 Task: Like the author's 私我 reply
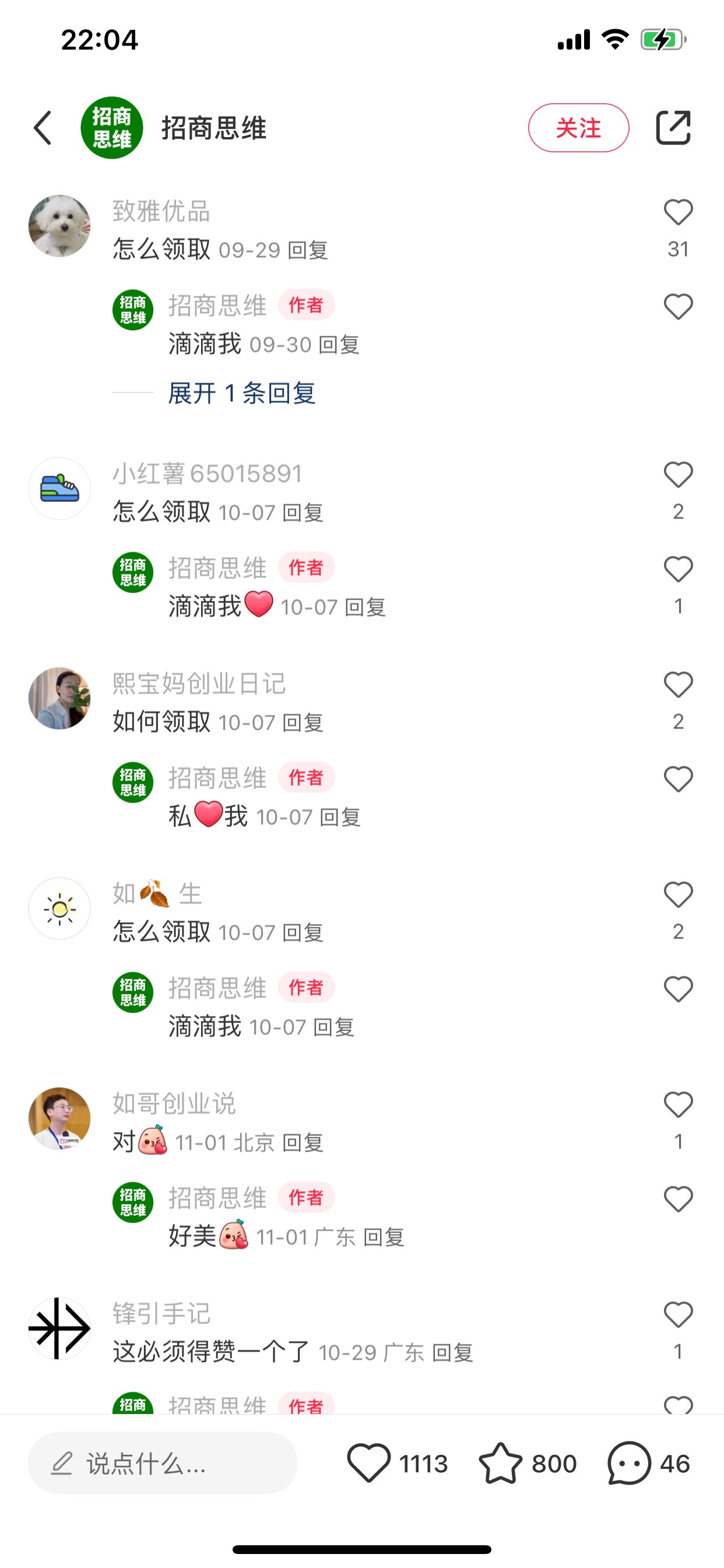point(678,780)
